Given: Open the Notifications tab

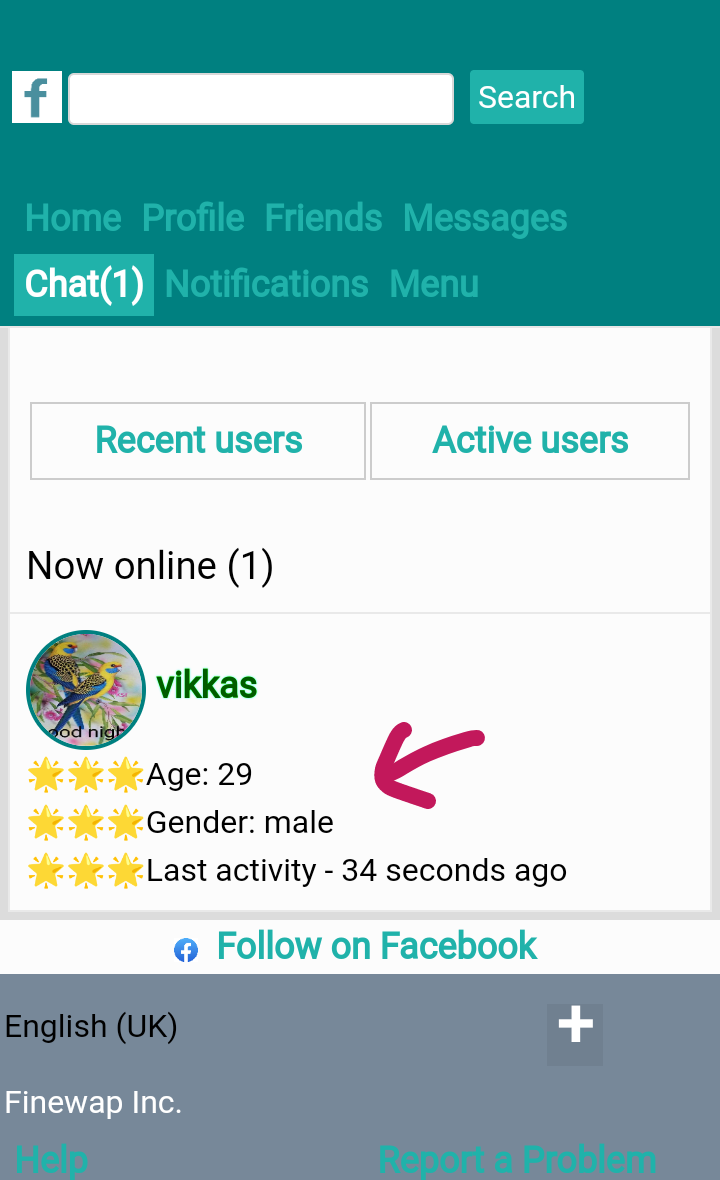Looking at the screenshot, I should coord(266,283).
